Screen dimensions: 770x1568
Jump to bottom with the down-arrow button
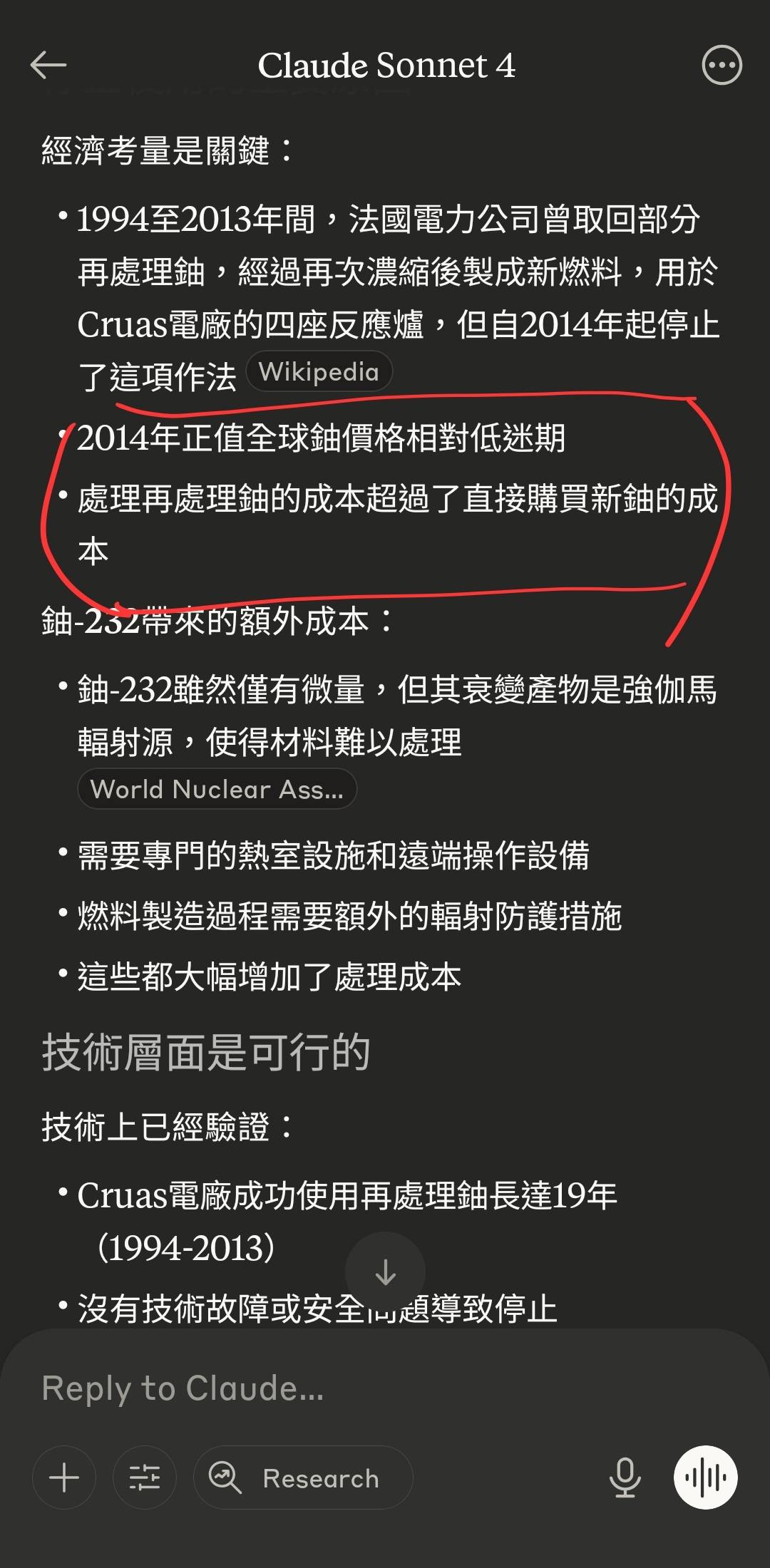click(385, 1272)
